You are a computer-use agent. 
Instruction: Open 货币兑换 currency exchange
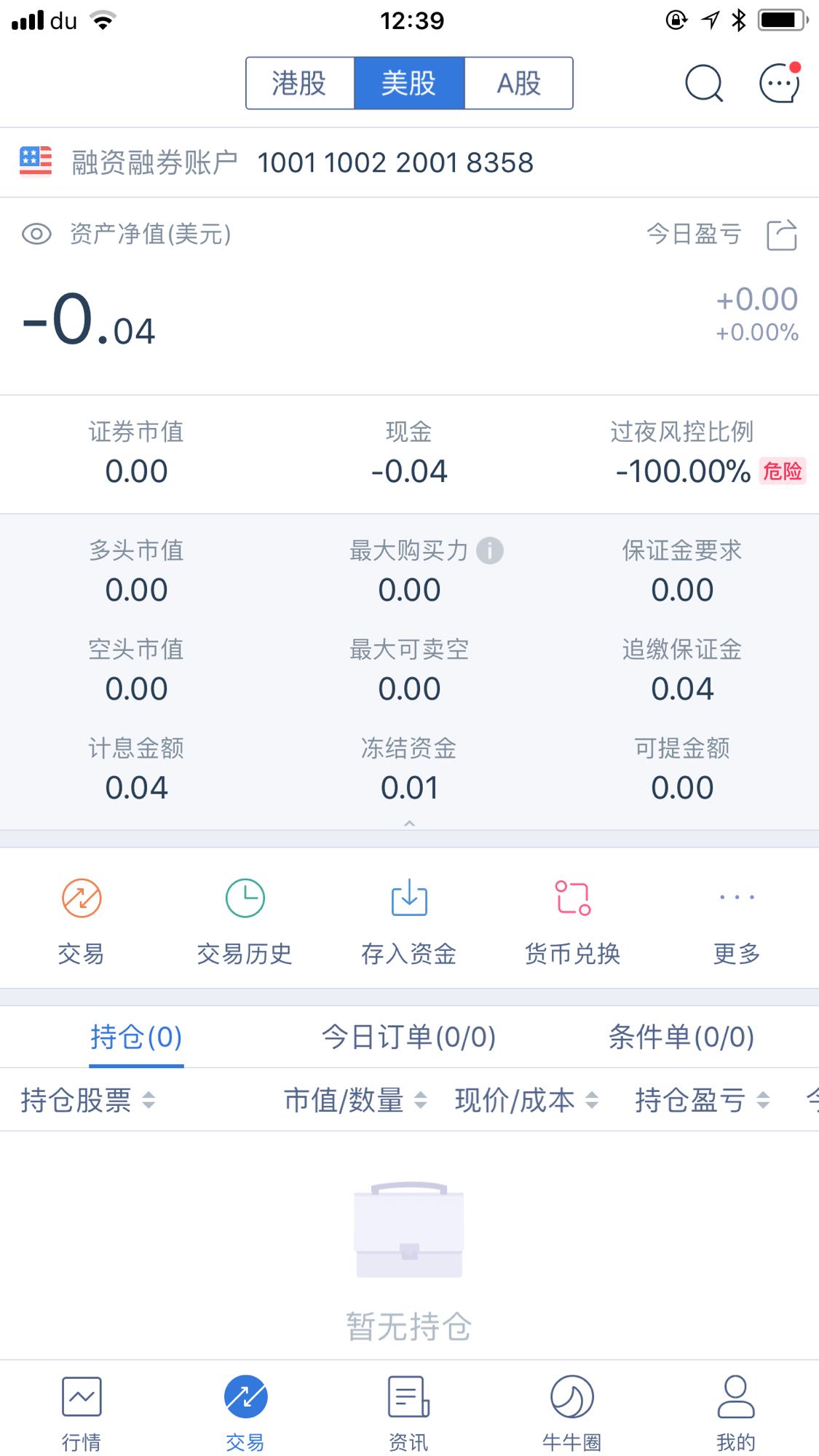tap(573, 922)
